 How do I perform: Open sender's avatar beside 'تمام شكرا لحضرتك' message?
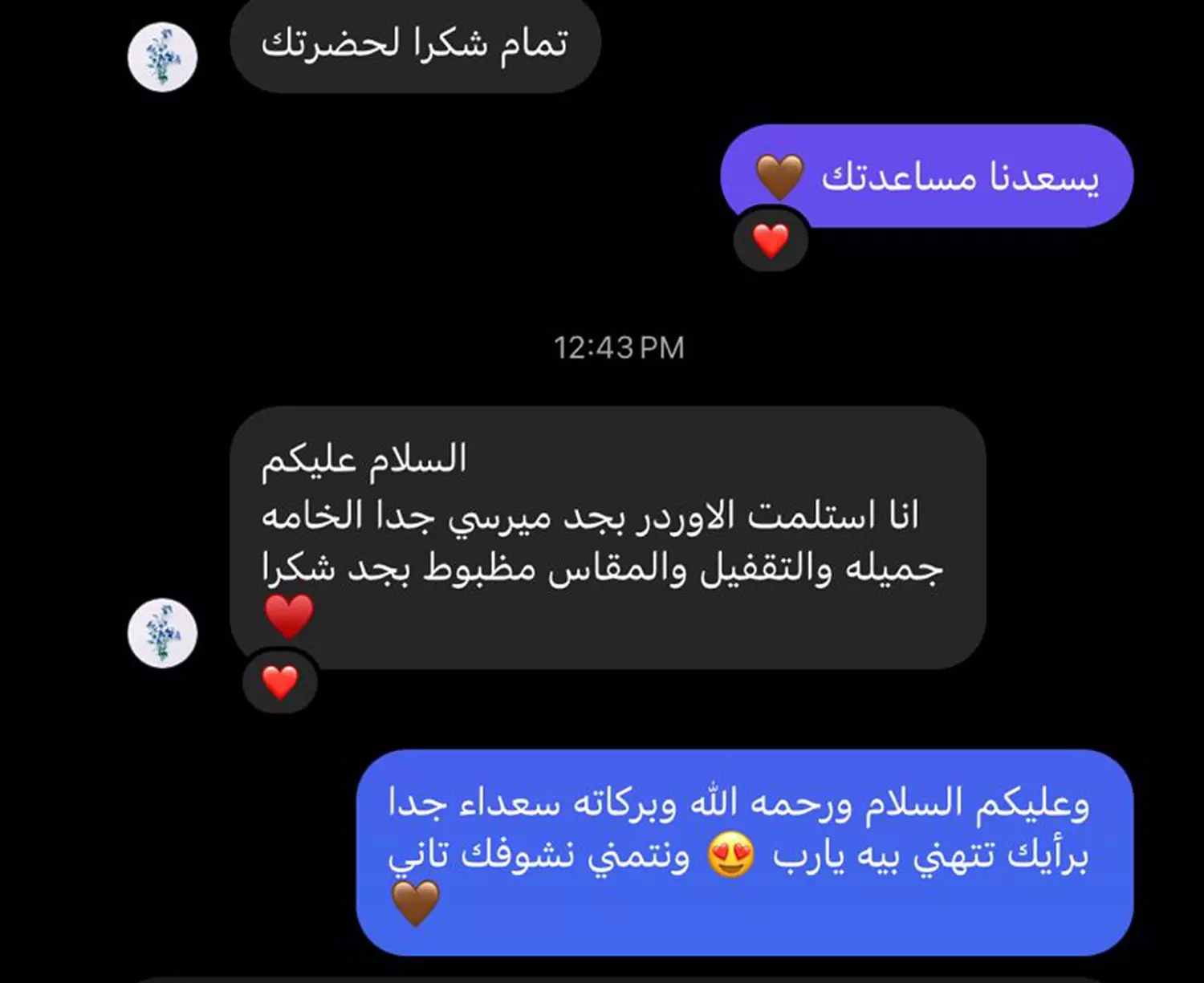pyautogui.click(x=163, y=57)
